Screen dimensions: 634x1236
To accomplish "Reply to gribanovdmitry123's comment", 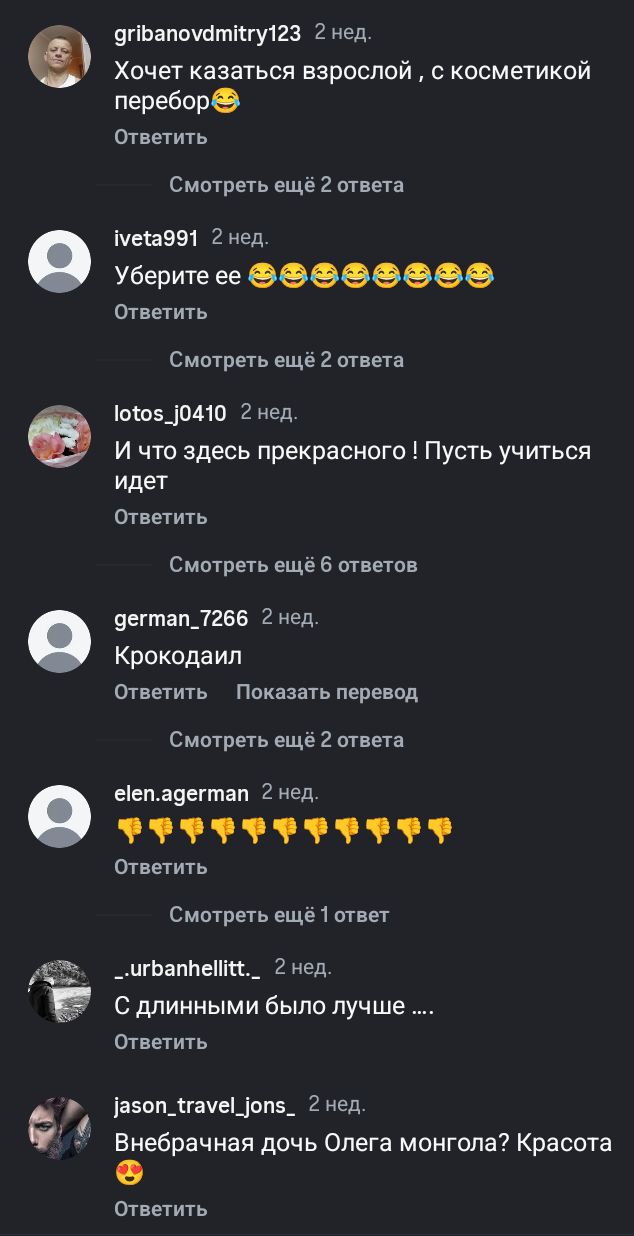I will click(160, 137).
